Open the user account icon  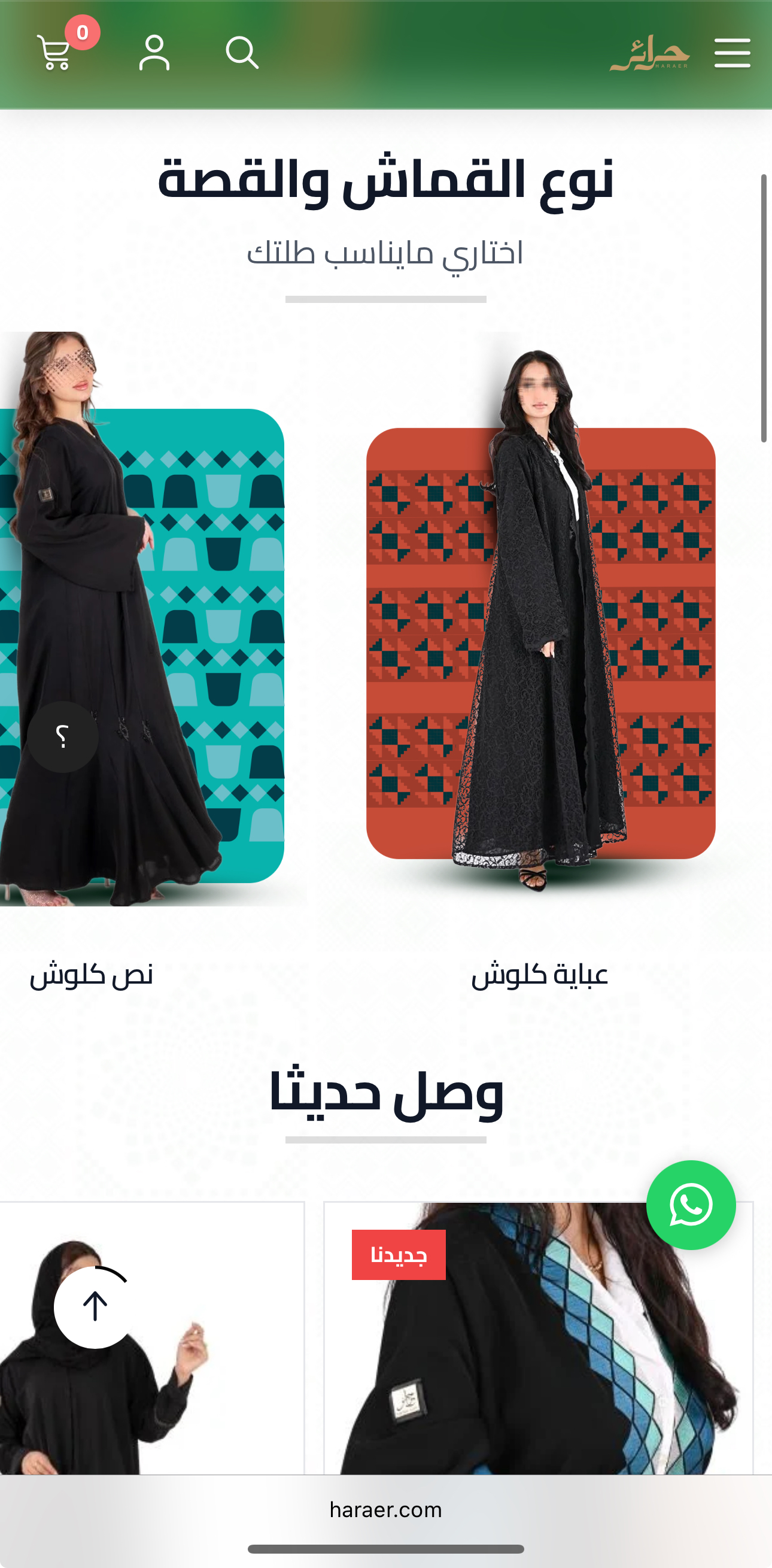pos(154,53)
